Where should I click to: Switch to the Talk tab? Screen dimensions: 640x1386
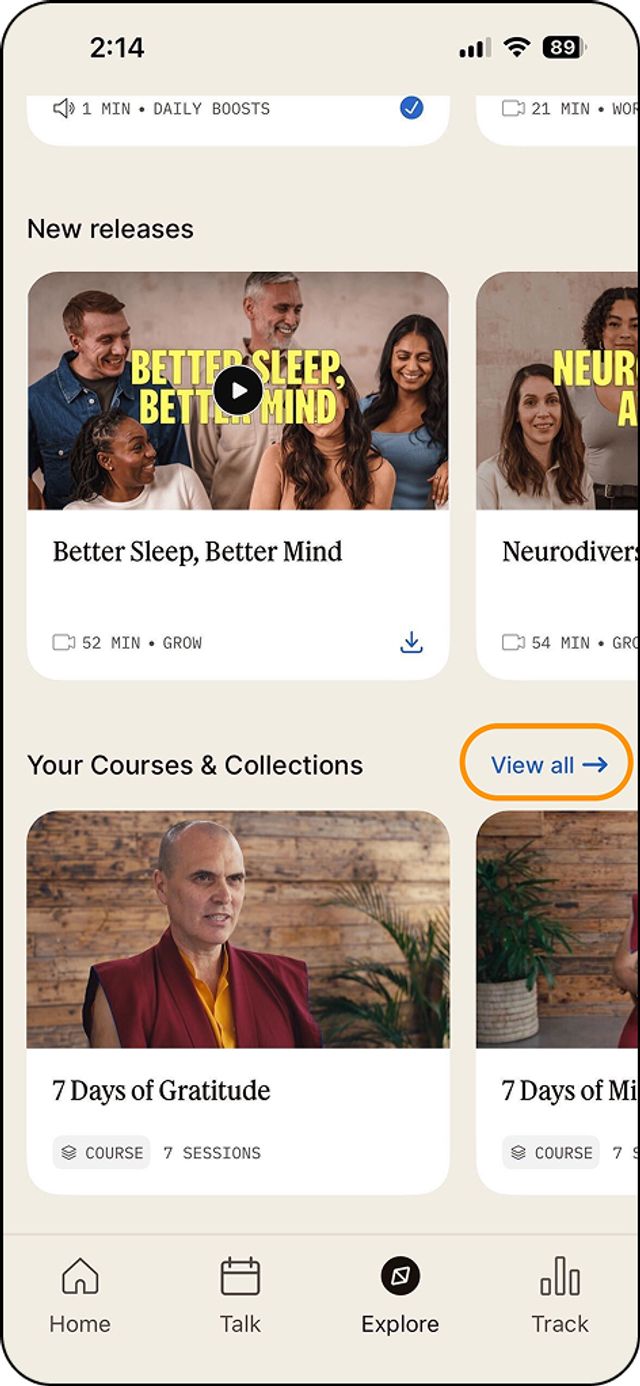[240, 1296]
